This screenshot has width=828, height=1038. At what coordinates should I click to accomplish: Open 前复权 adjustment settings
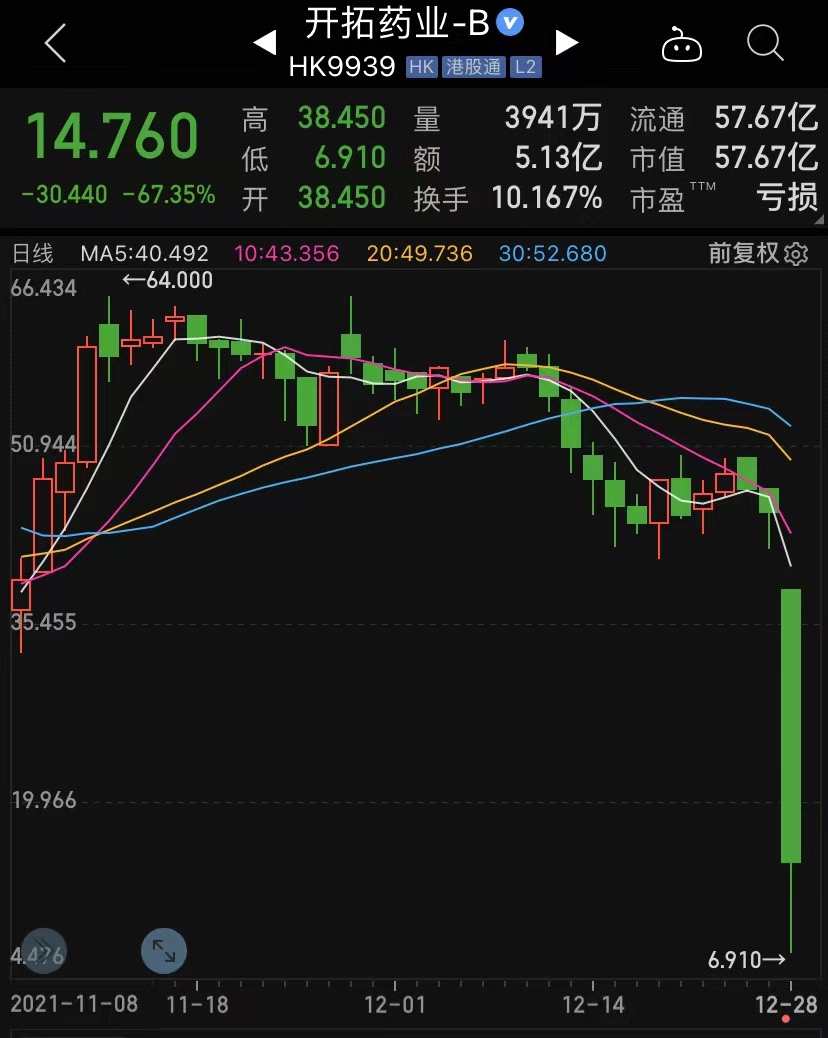tap(758, 253)
